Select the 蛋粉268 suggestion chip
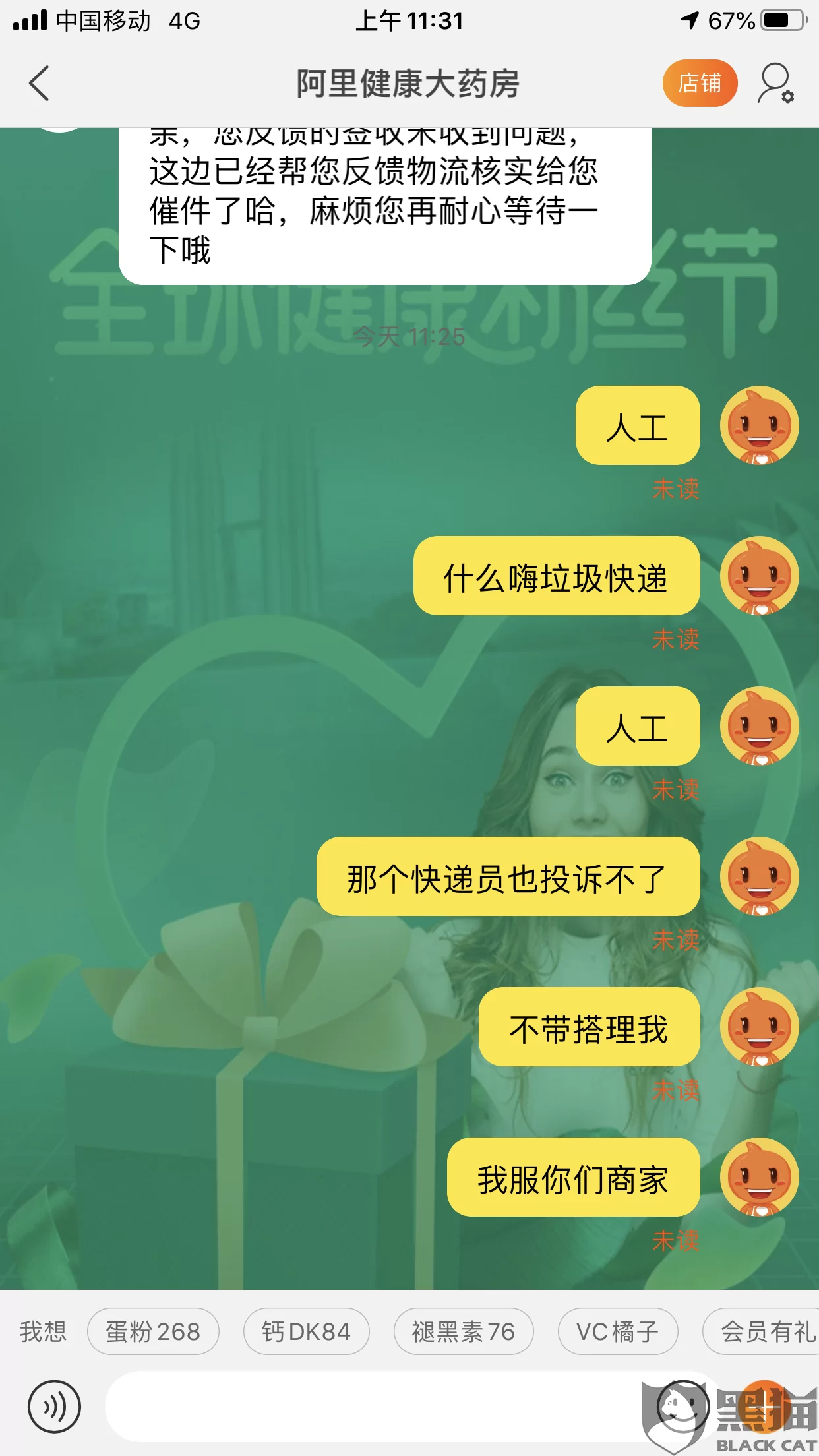This screenshot has height=1456, width=819. 153,1331
